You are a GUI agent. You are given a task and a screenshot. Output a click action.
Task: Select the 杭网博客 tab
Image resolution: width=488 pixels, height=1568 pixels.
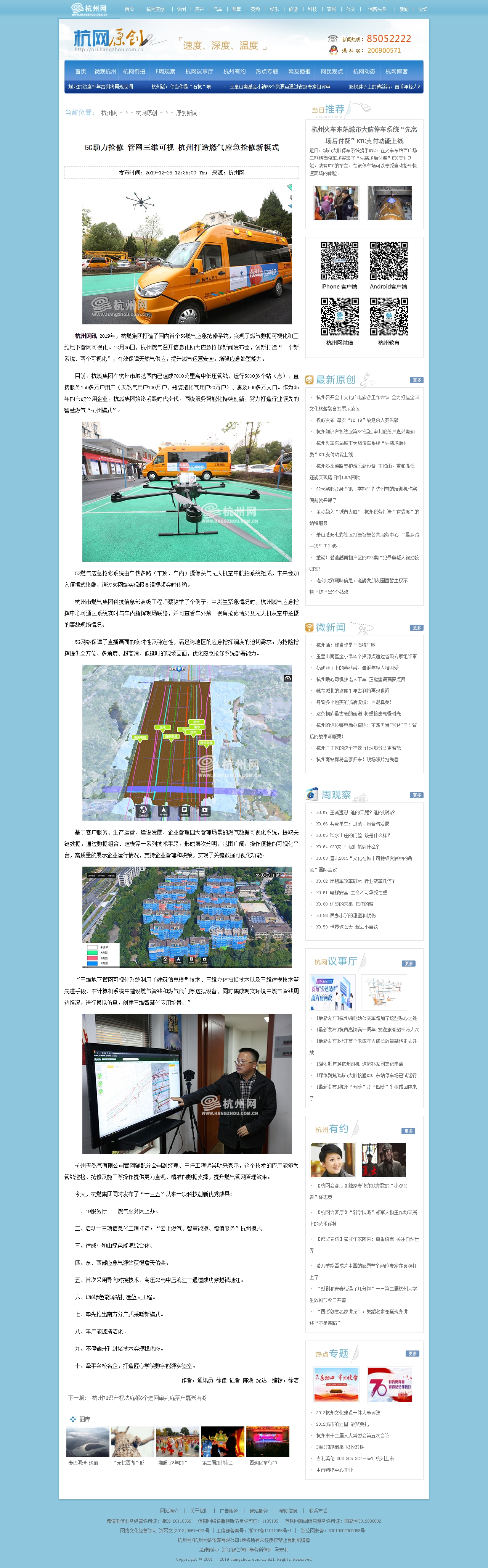(x=396, y=71)
